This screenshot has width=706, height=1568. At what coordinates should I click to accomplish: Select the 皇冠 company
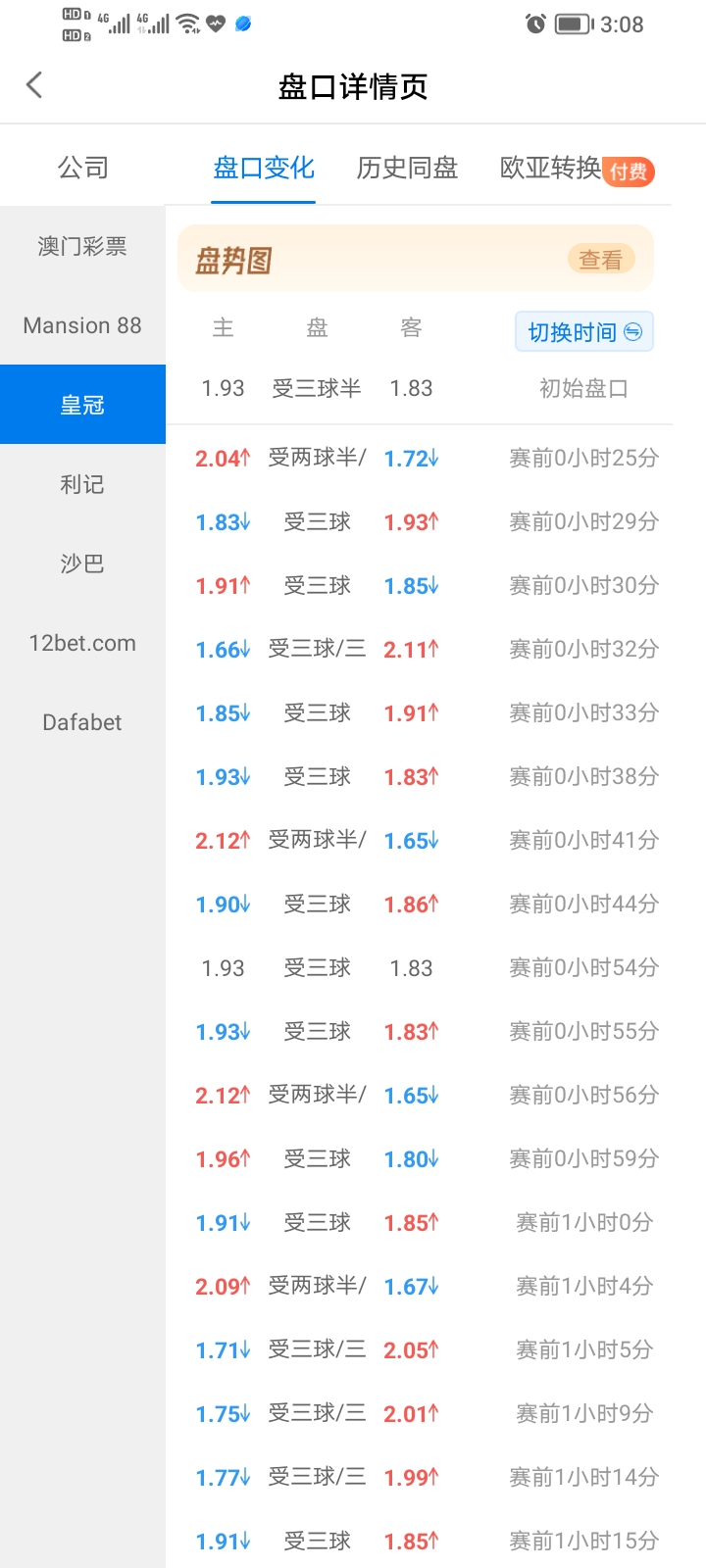coord(82,405)
